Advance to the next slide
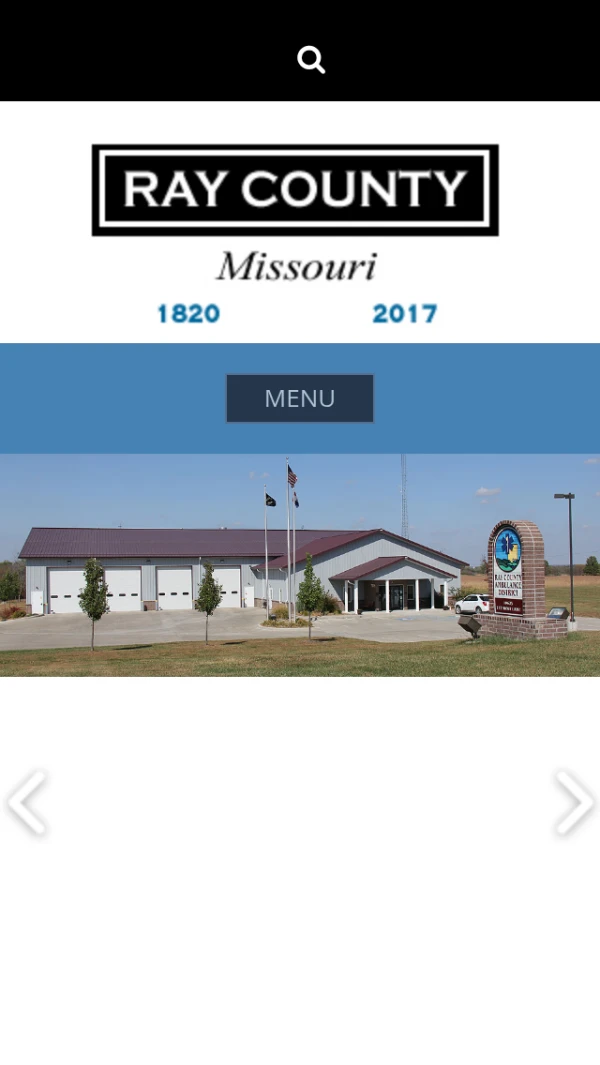The image size is (600, 1065). tap(573, 802)
